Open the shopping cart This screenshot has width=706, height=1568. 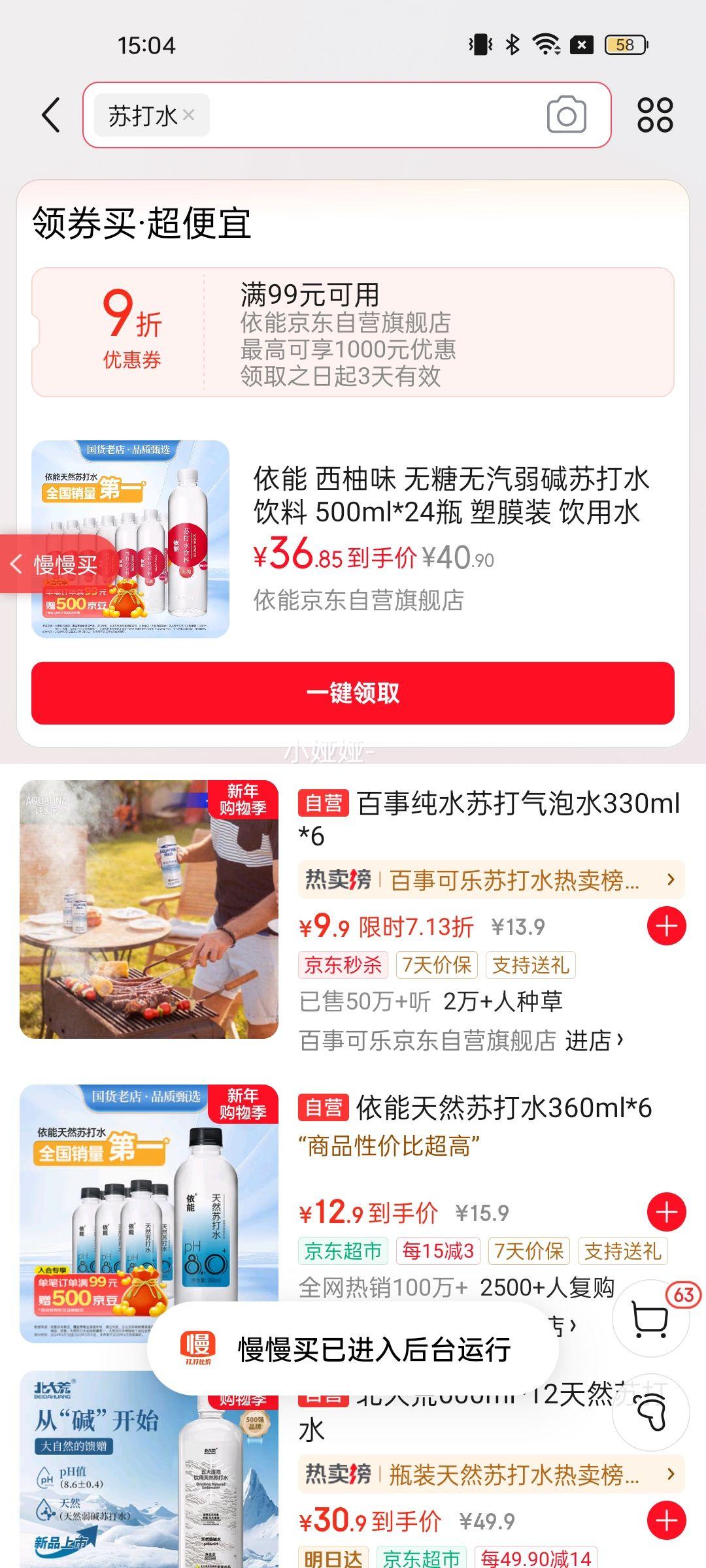[x=650, y=1318]
